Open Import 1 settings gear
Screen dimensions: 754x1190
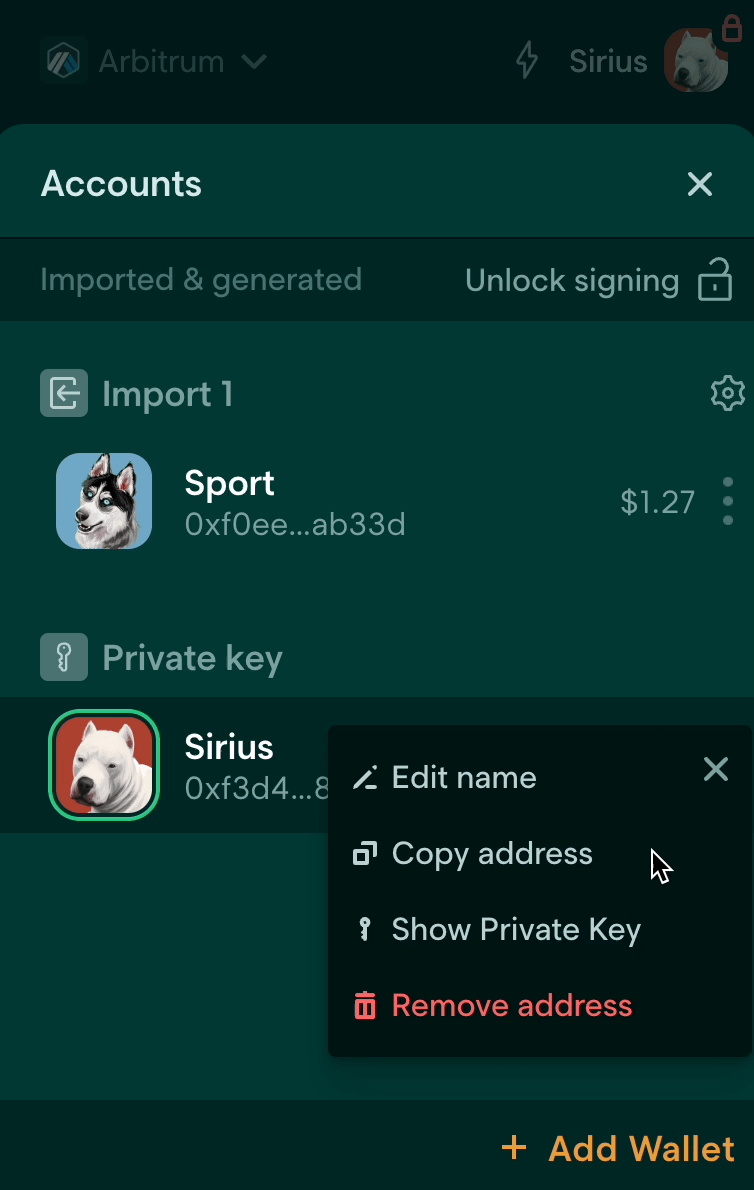tap(727, 393)
